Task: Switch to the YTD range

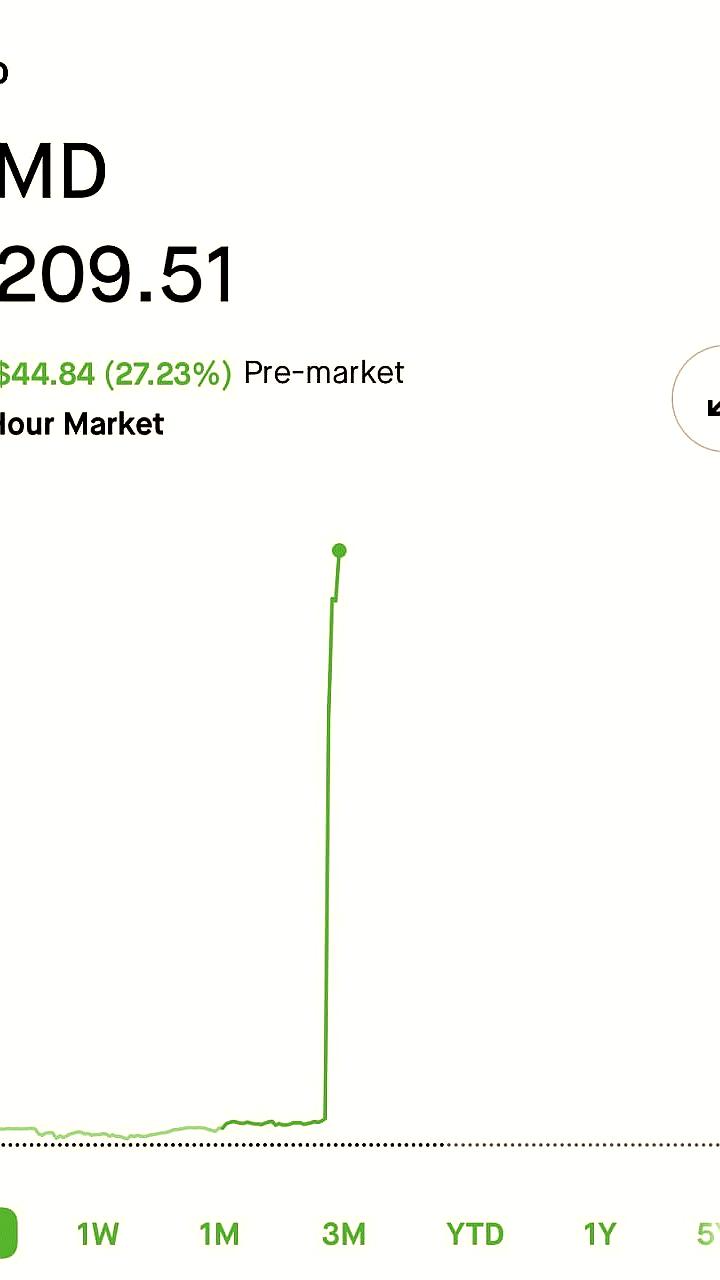Action: tap(475, 1234)
